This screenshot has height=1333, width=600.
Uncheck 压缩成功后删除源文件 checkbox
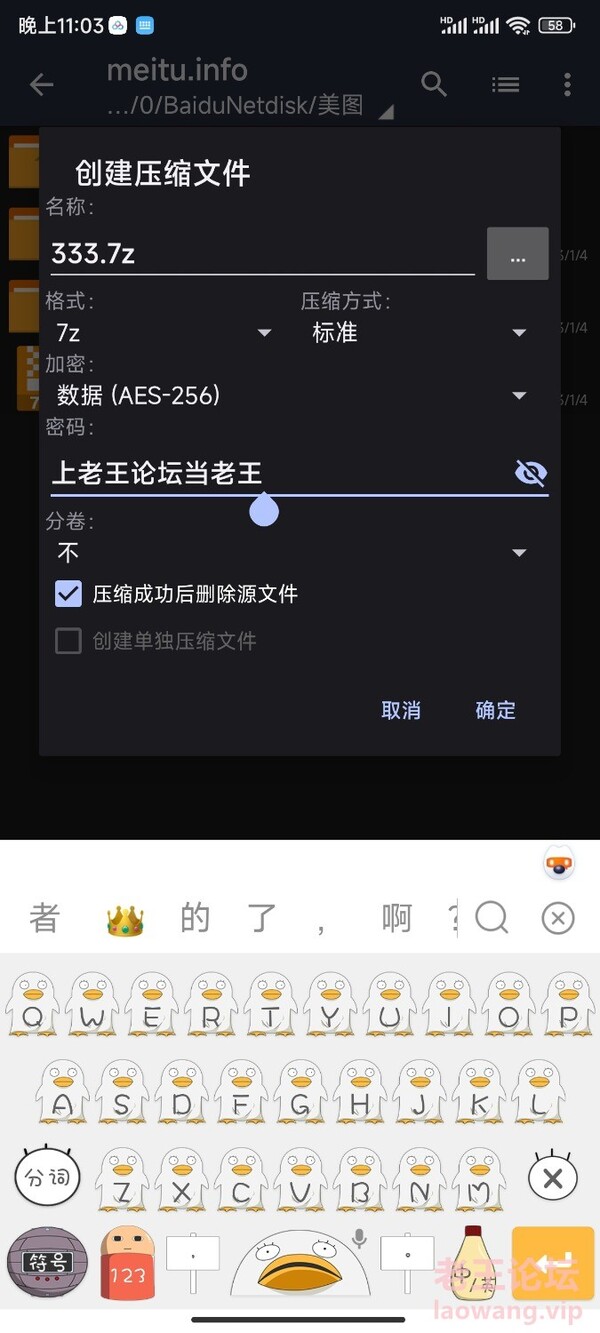click(68, 594)
